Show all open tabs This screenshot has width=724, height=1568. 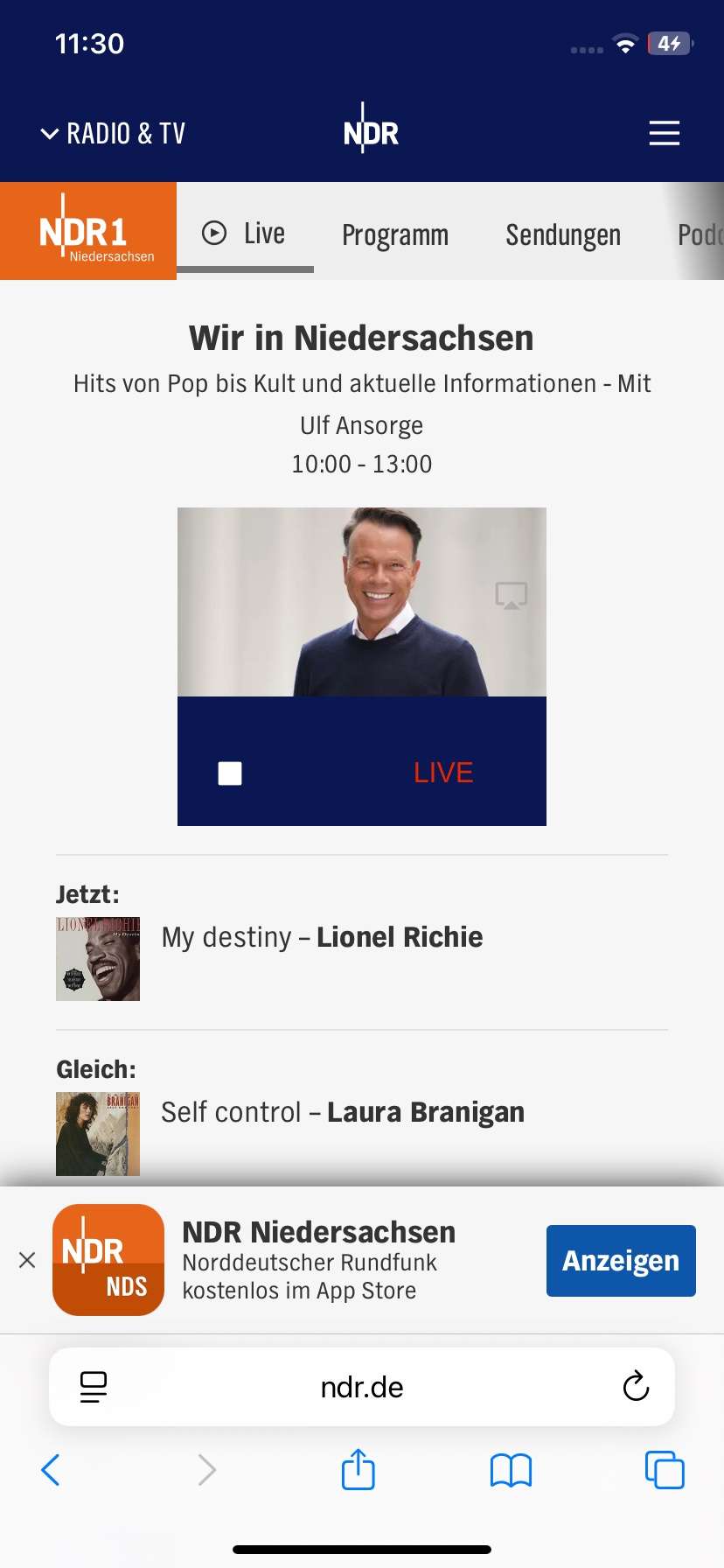[x=664, y=1470]
